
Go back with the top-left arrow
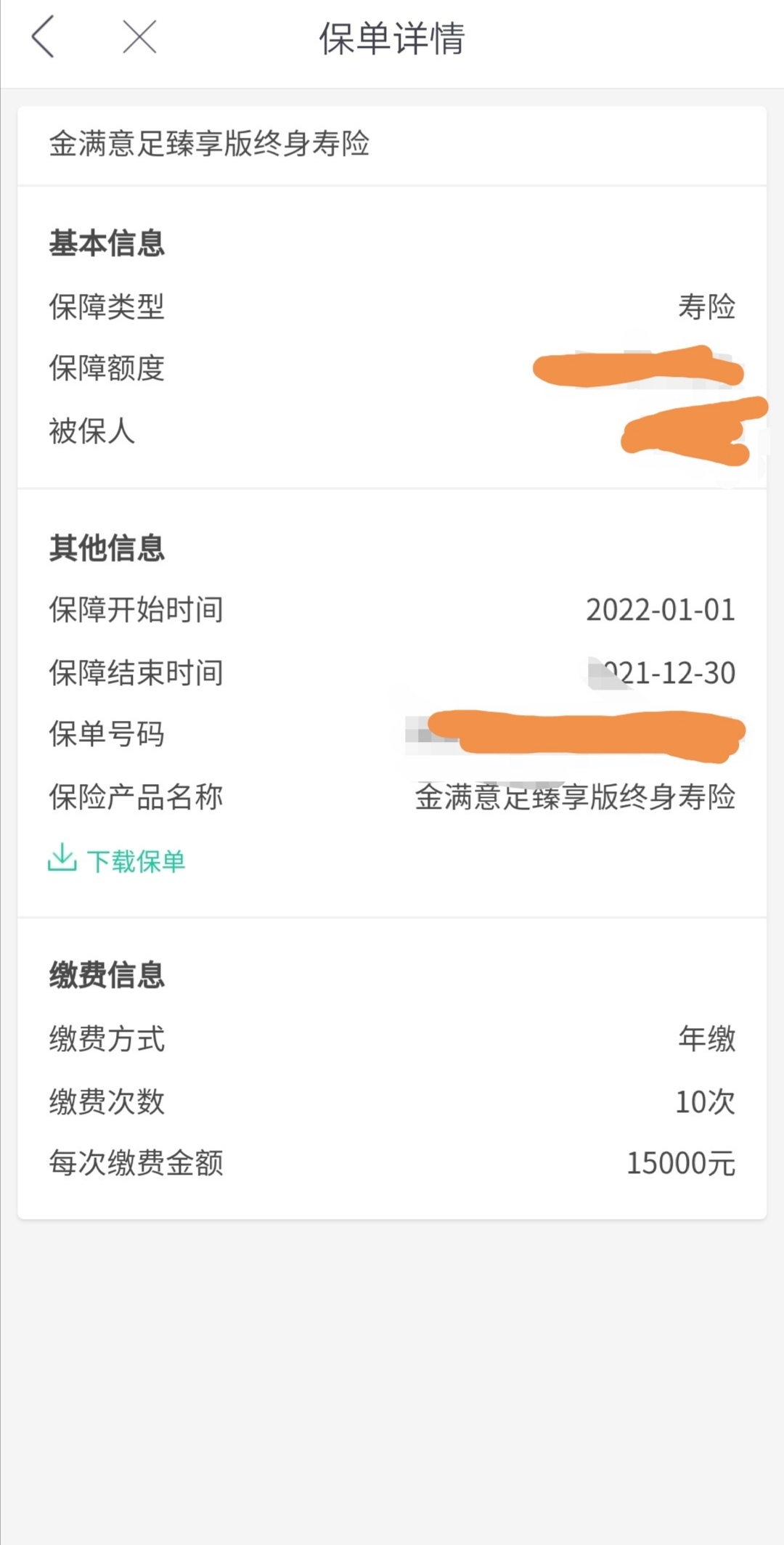point(43,37)
